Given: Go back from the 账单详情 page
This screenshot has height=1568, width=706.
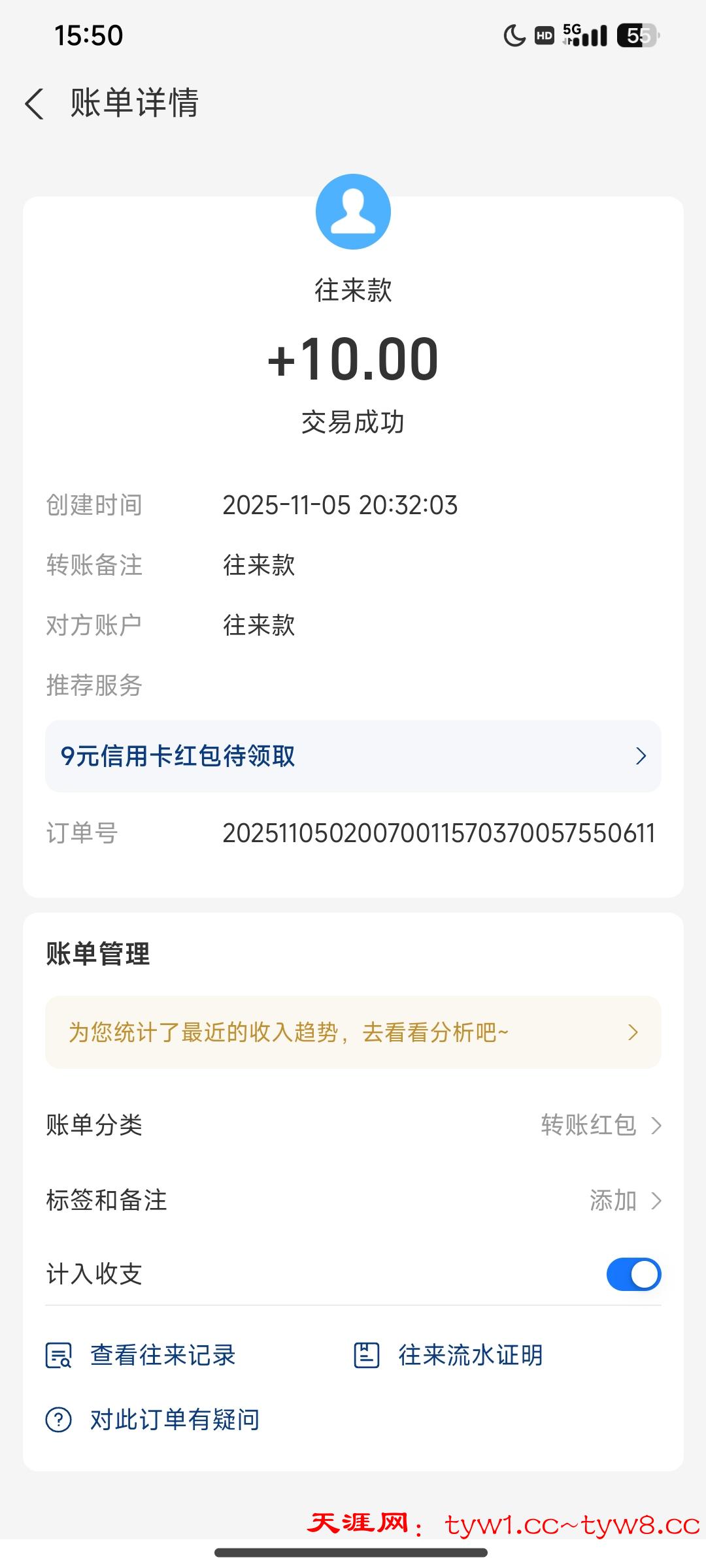Looking at the screenshot, I should click(x=34, y=104).
